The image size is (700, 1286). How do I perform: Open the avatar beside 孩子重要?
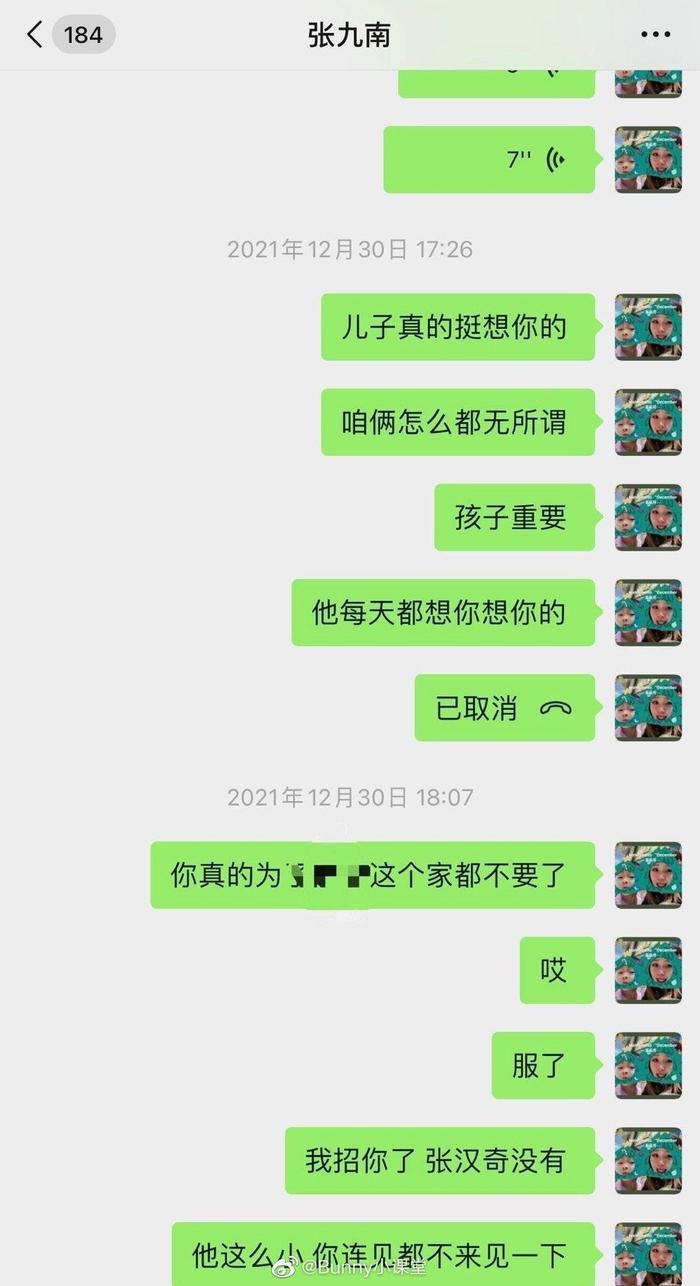(648, 517)
